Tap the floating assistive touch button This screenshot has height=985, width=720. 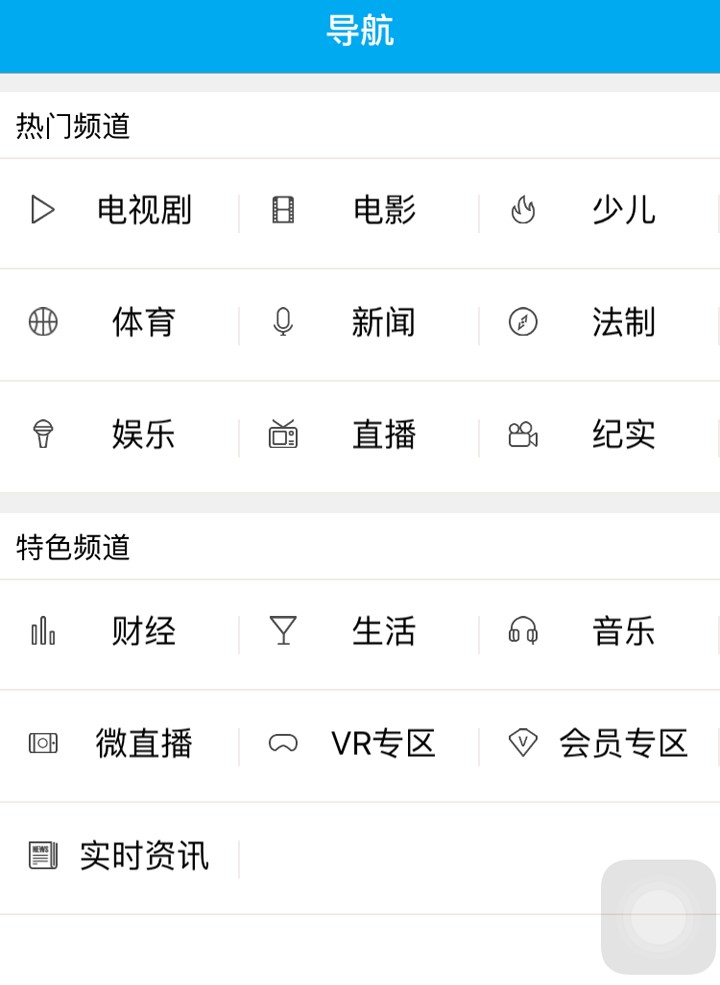tap(658, 916)
